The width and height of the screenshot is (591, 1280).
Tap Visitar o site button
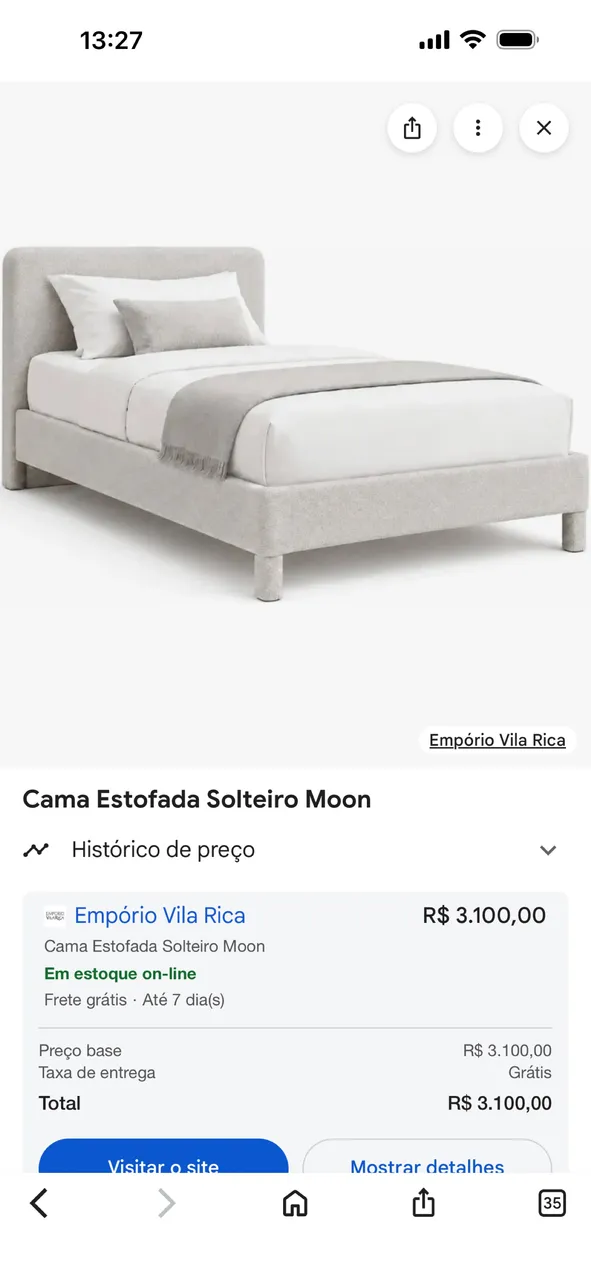coord(163,1160)
